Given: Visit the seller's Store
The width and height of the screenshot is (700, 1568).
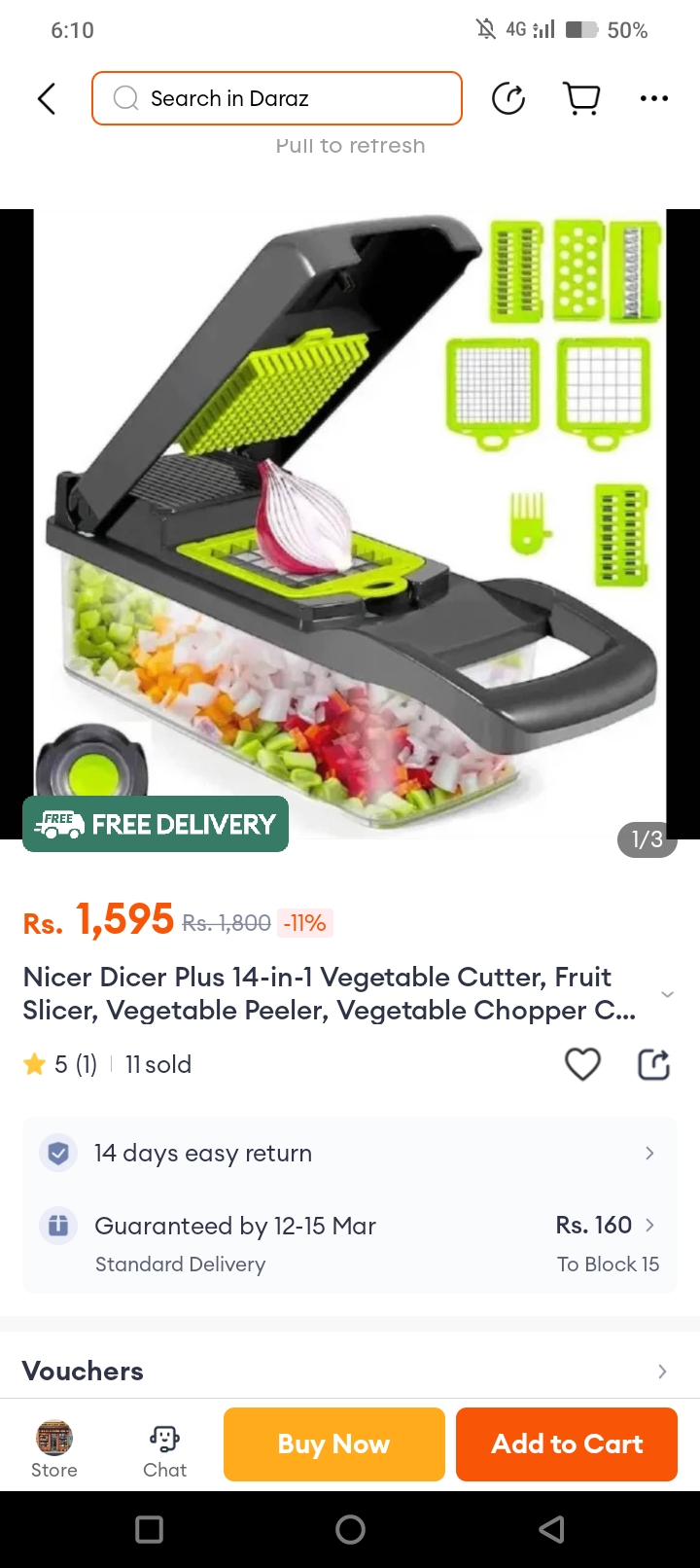Looking at the screenshot, I should (x=54, y=1447).
